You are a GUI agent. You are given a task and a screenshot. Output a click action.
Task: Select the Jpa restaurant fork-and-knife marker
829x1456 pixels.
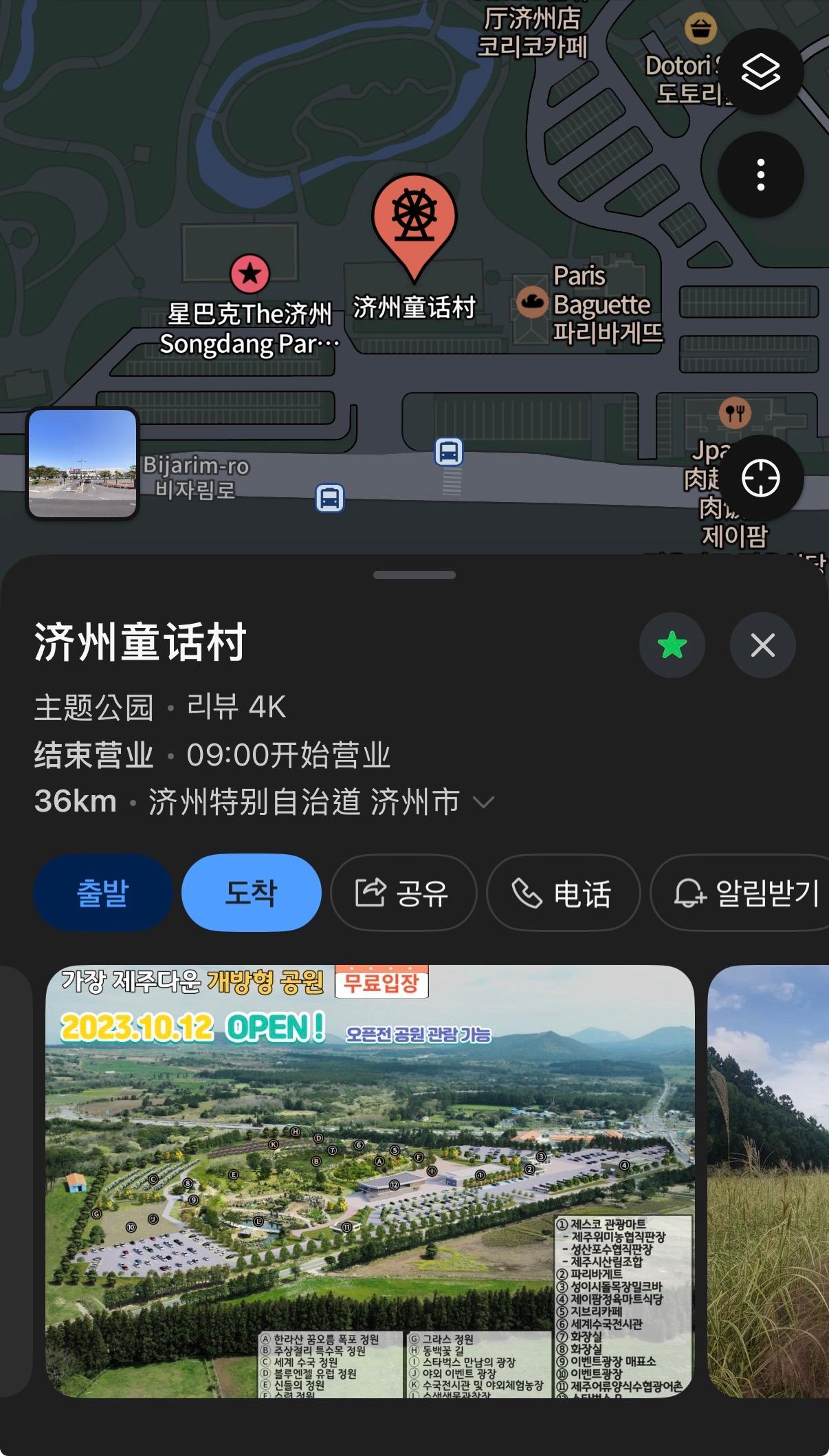734,413
